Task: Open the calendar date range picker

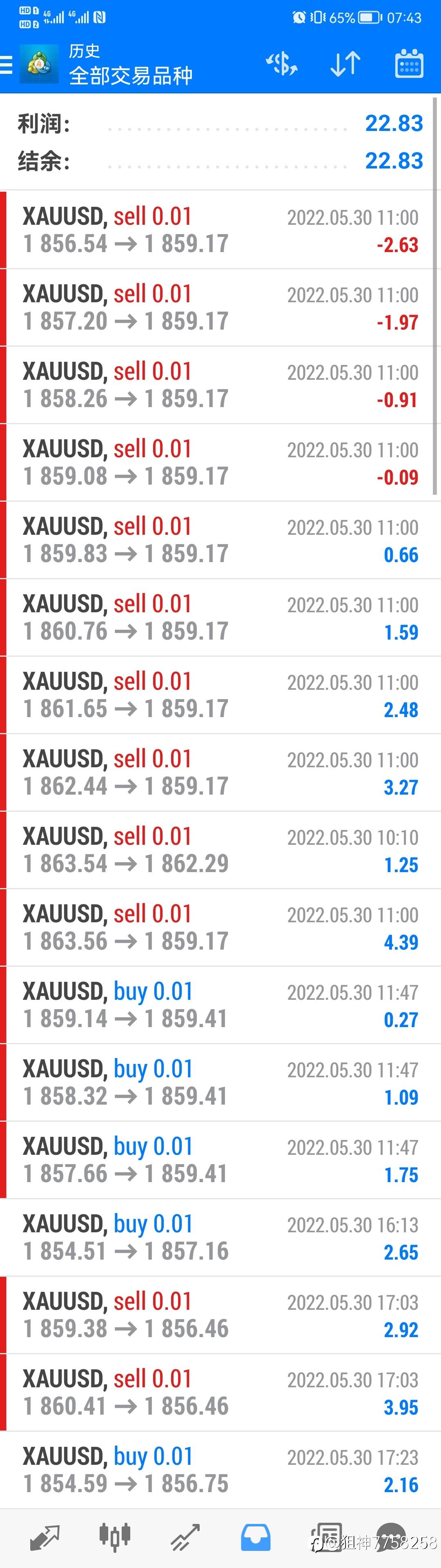Action: 409,64
